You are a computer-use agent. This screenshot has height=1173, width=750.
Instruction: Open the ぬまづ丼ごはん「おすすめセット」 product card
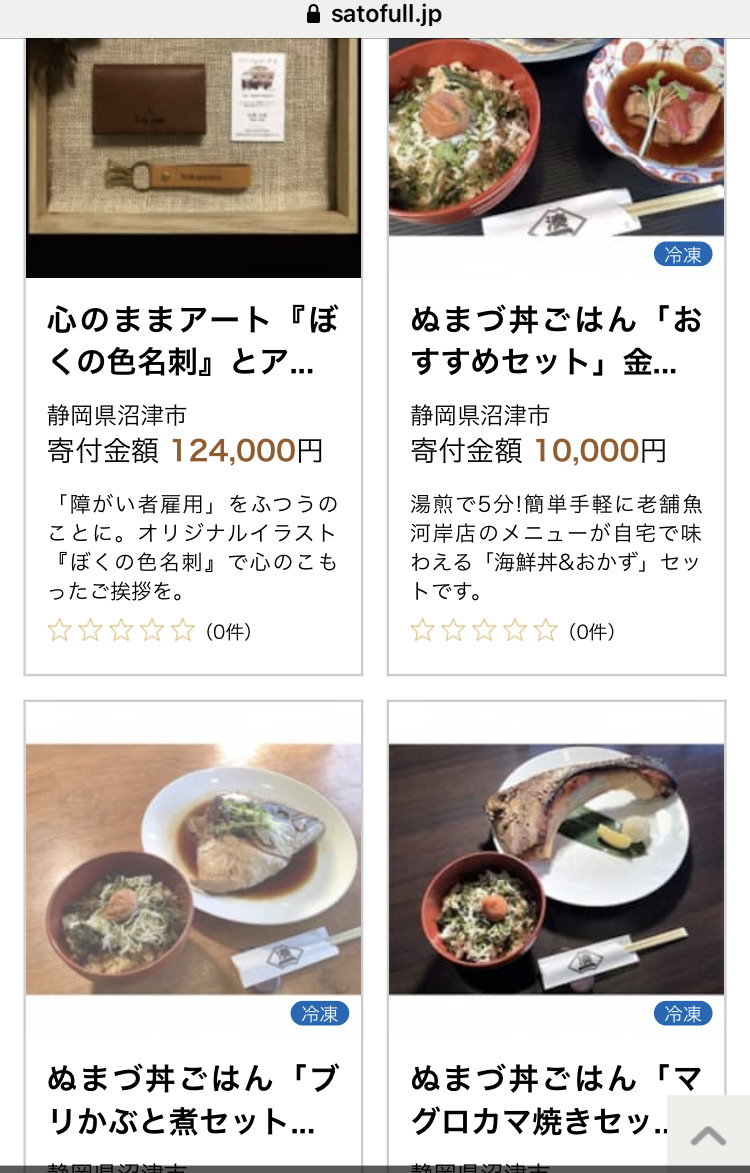tap(556, 340)
